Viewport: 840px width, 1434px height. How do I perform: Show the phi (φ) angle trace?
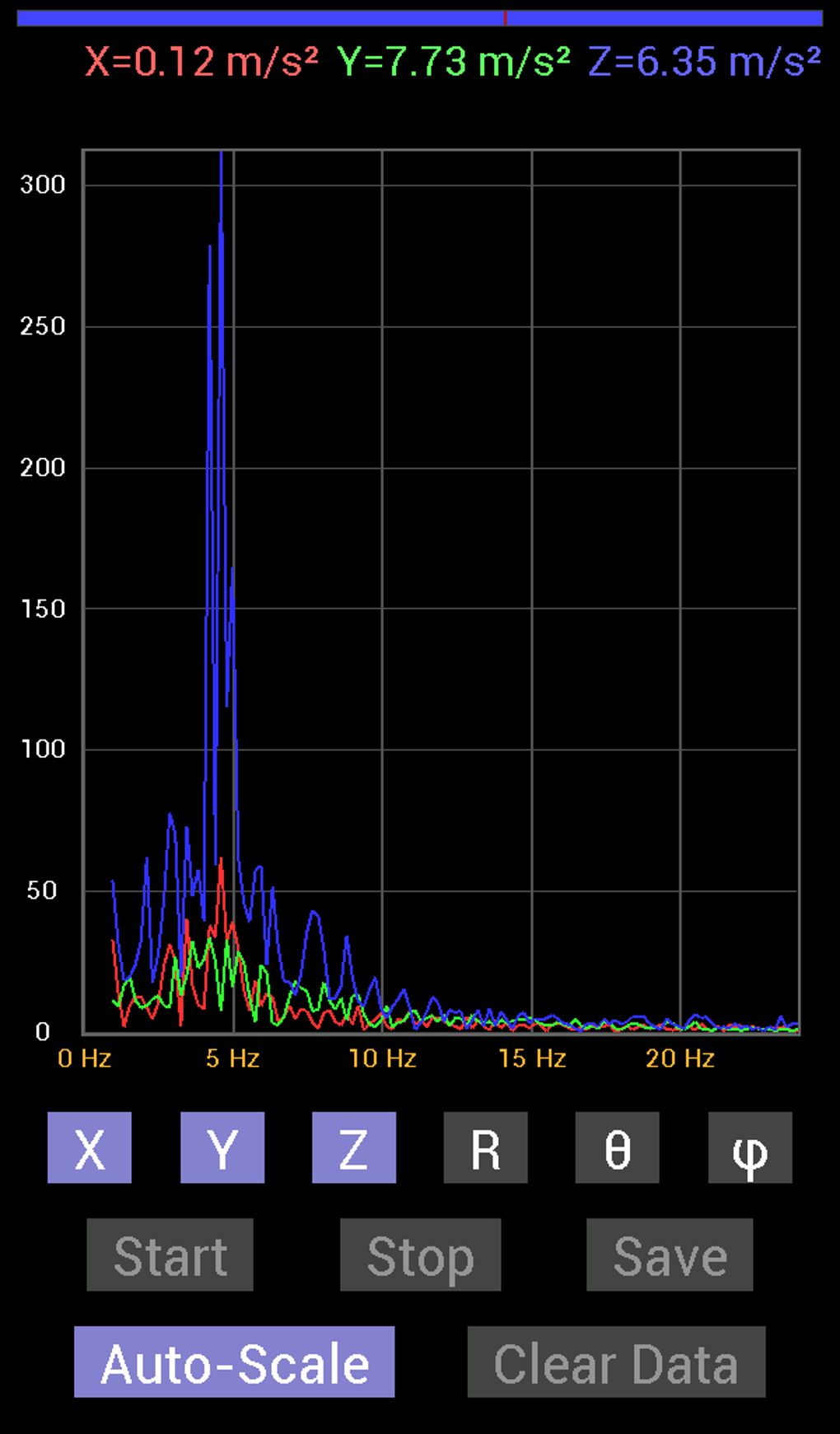(749, 1147)
